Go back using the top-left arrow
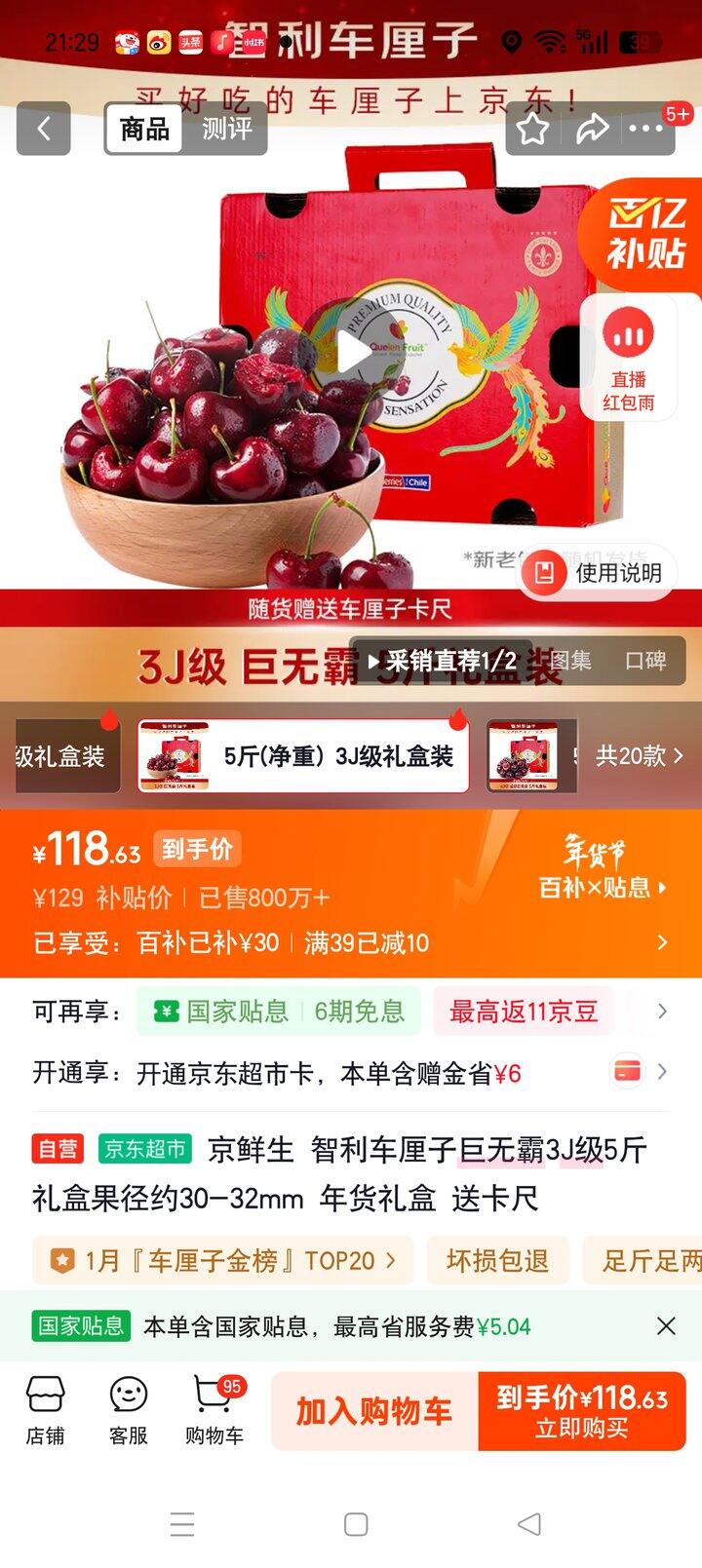 43,129
